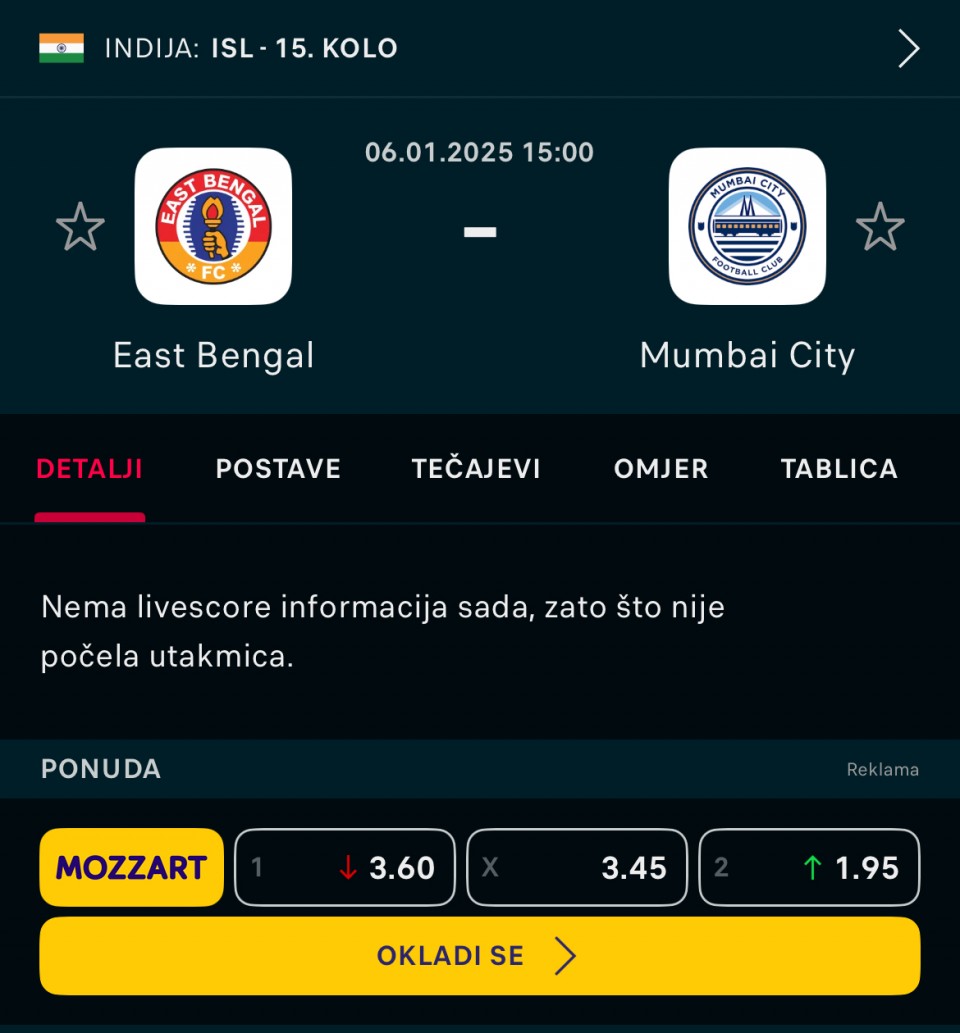The height and width of the screenshot is (1033, 960).
Task: Stay on the Detalji tab
Action: click(x=89, y=469)
